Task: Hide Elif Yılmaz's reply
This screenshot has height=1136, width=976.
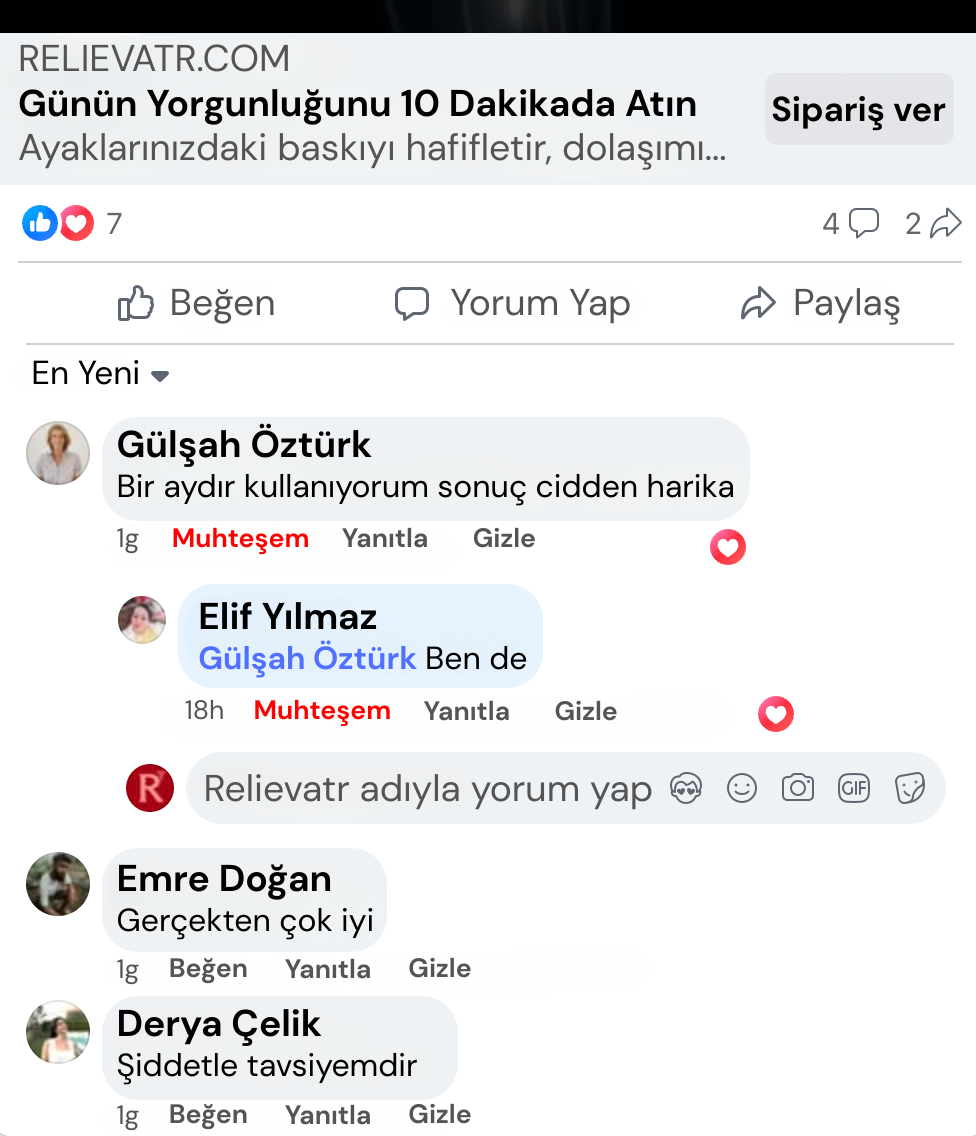Action: click(x=585, y=712)
